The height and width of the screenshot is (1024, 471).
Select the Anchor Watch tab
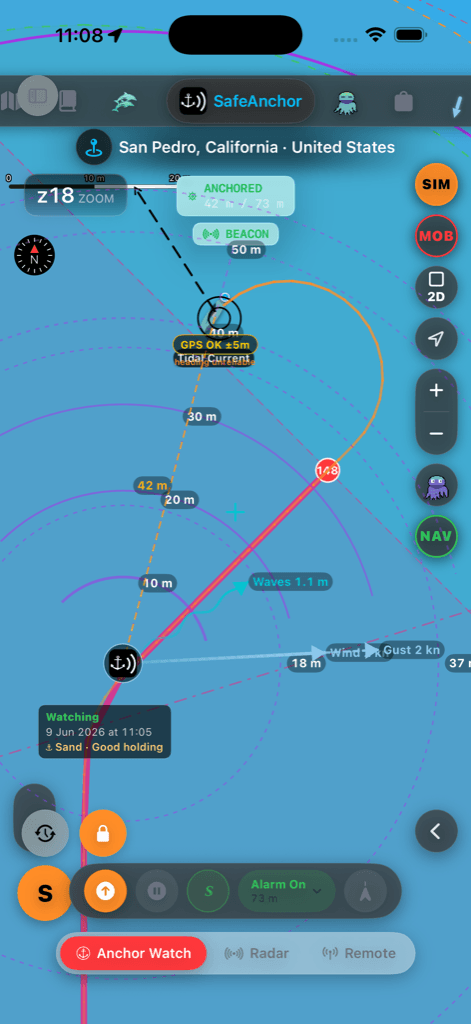click(133, 953)
